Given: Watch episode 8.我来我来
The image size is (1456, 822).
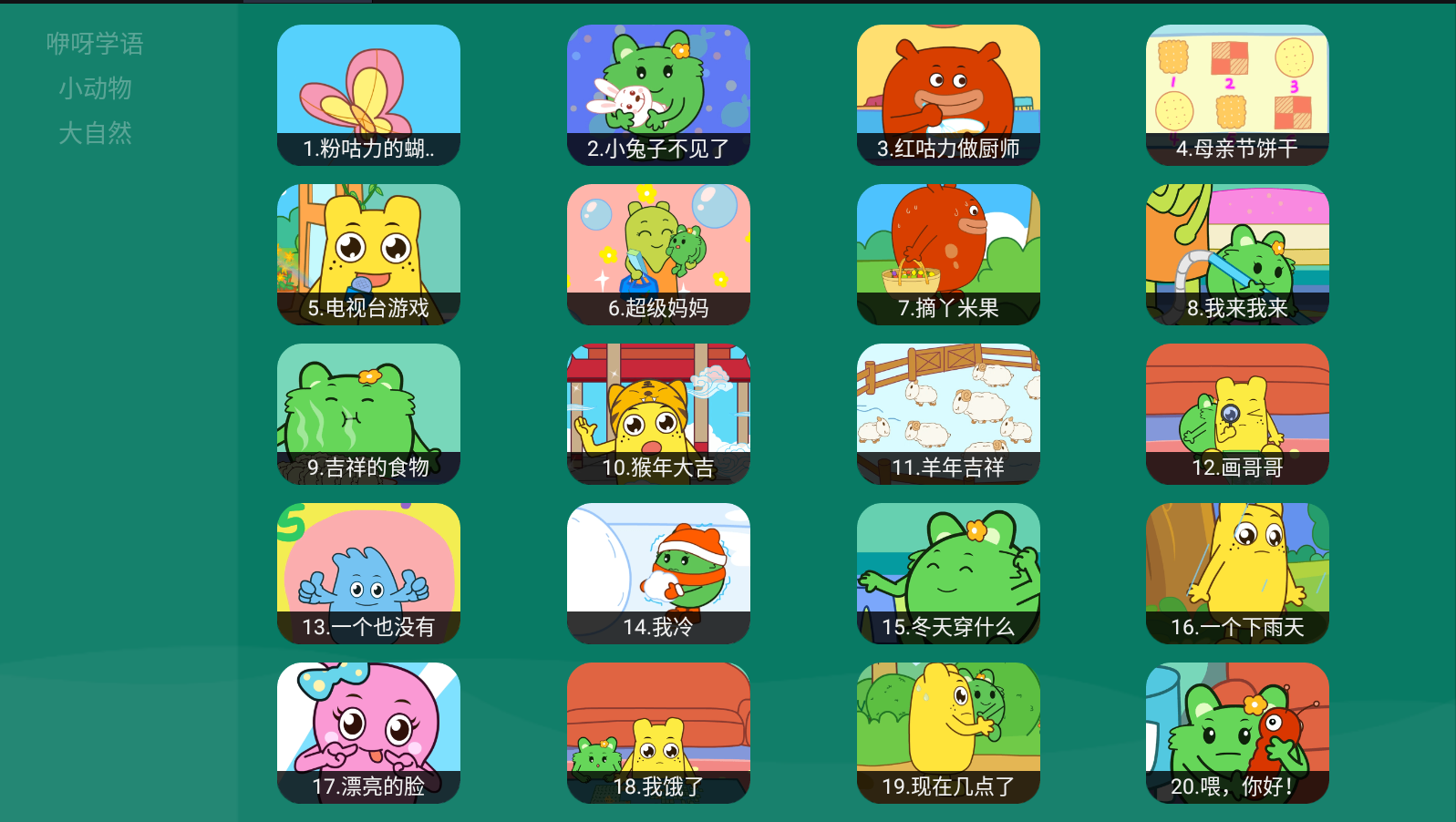Looking at the screenshot, I should 1237,254.
